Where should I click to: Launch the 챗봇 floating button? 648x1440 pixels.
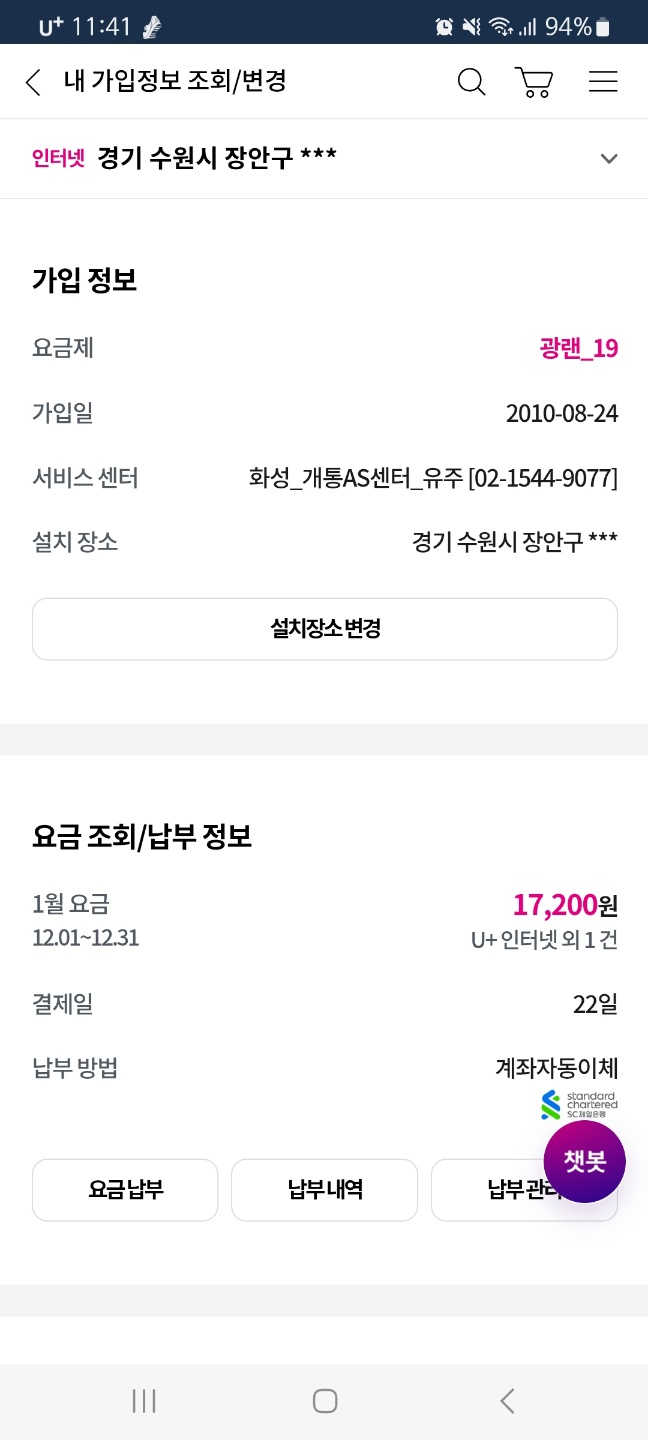click(x=585, y=1161)
